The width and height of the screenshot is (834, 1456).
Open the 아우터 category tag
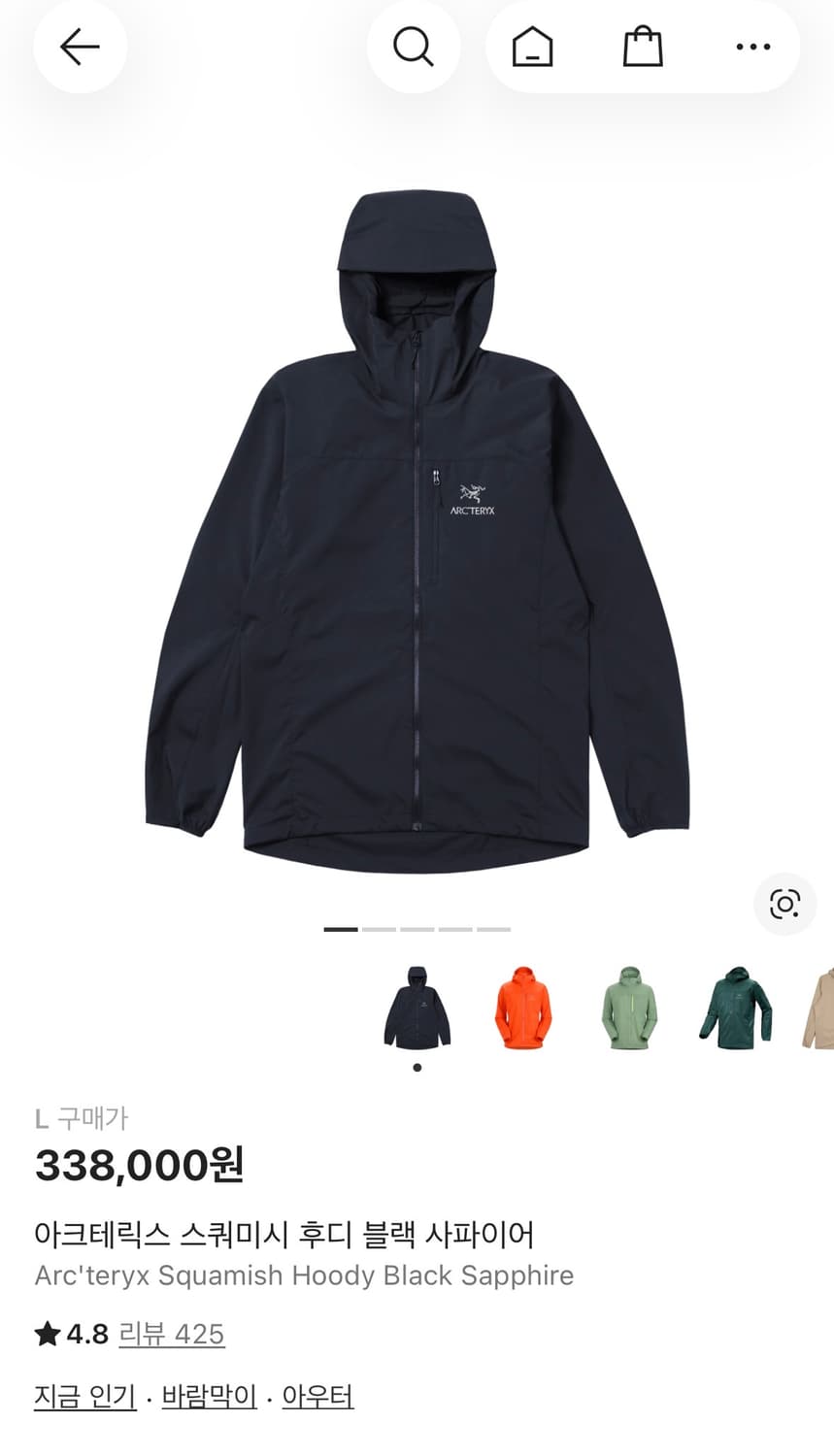(x=318, y=1396)
